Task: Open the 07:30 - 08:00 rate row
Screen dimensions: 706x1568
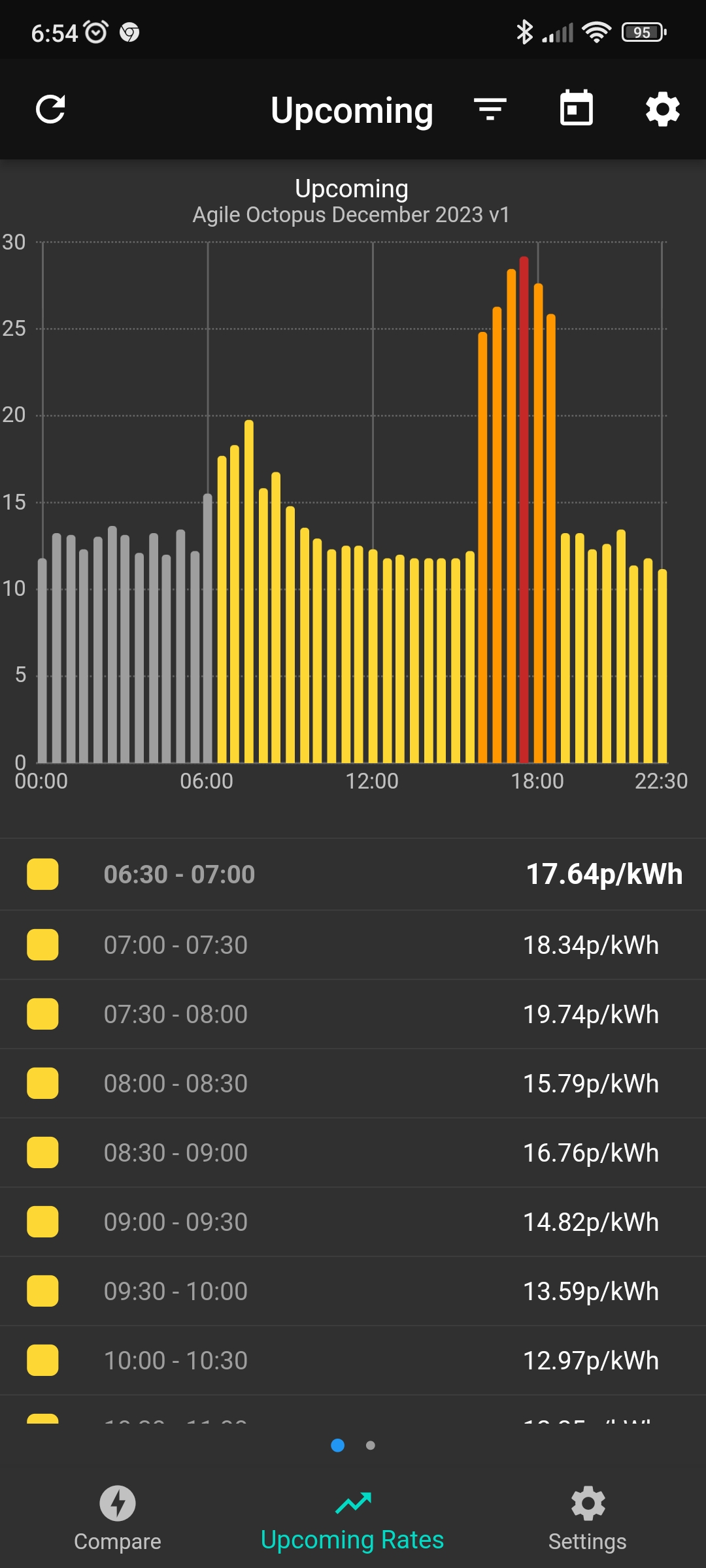Action: (x=353, y=1014)
